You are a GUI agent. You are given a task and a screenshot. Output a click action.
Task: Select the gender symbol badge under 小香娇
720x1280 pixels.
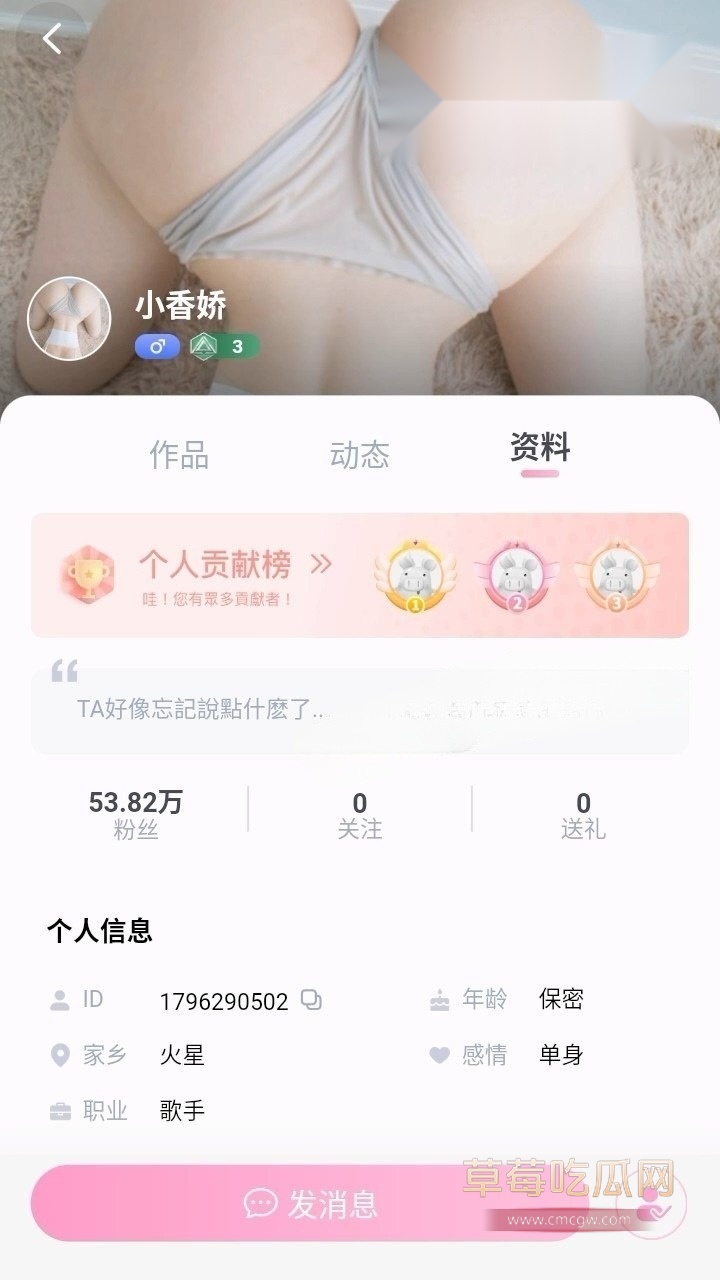[x=160, y=345]
